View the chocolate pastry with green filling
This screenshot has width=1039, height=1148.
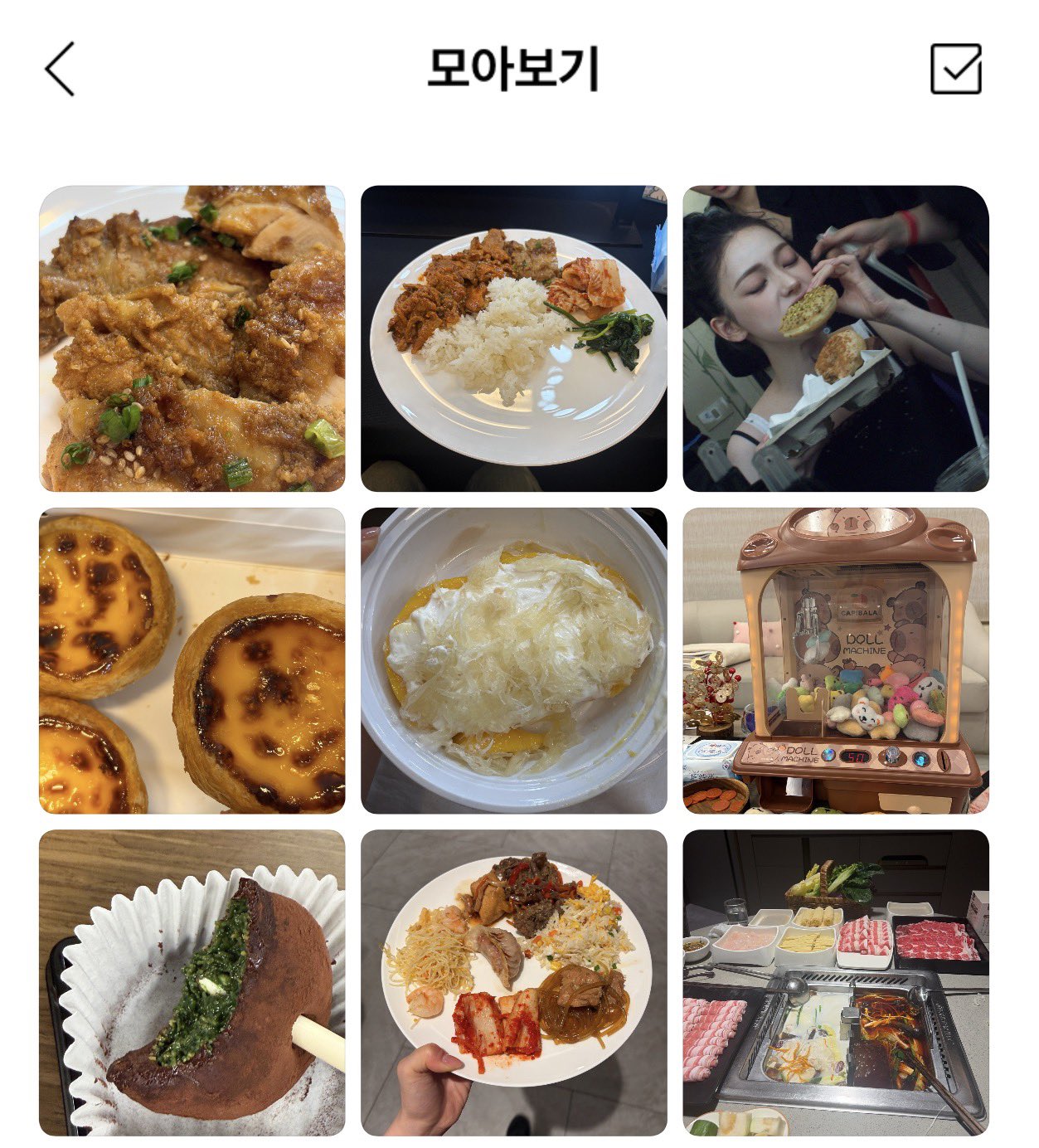(x=192, y=982)
